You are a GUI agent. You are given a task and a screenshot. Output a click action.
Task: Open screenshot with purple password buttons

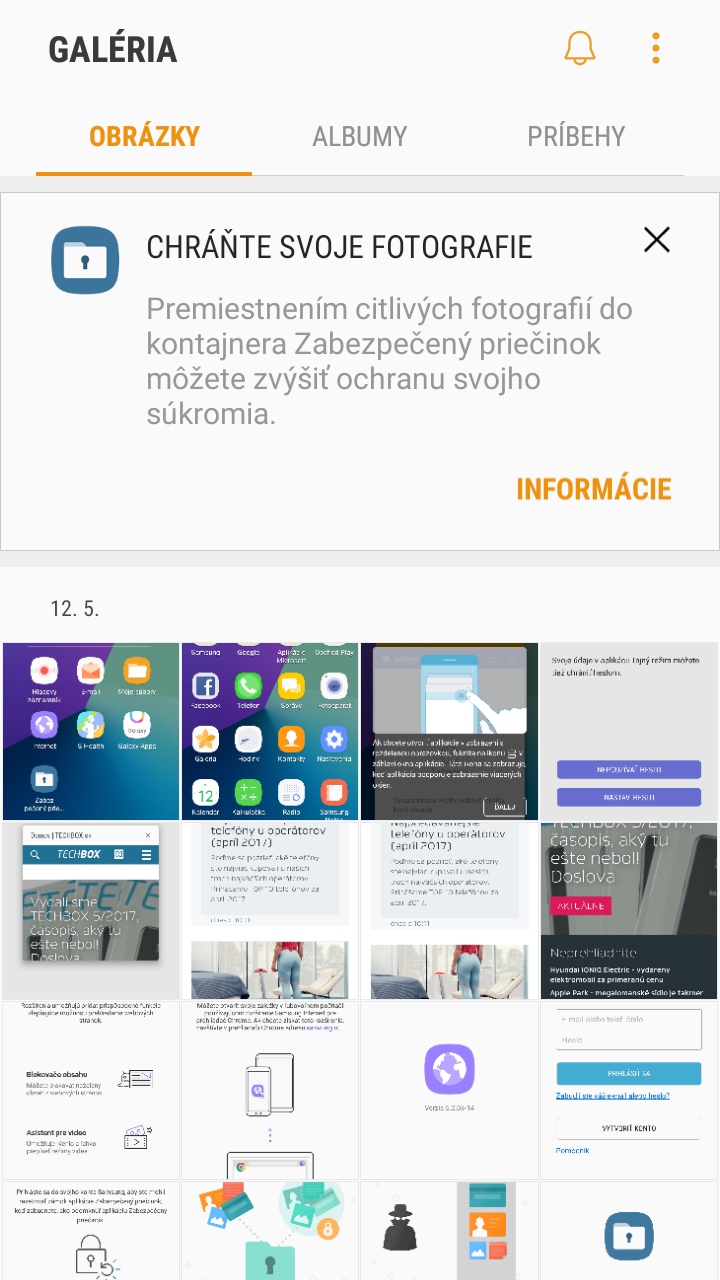click(x=629, y=731)
